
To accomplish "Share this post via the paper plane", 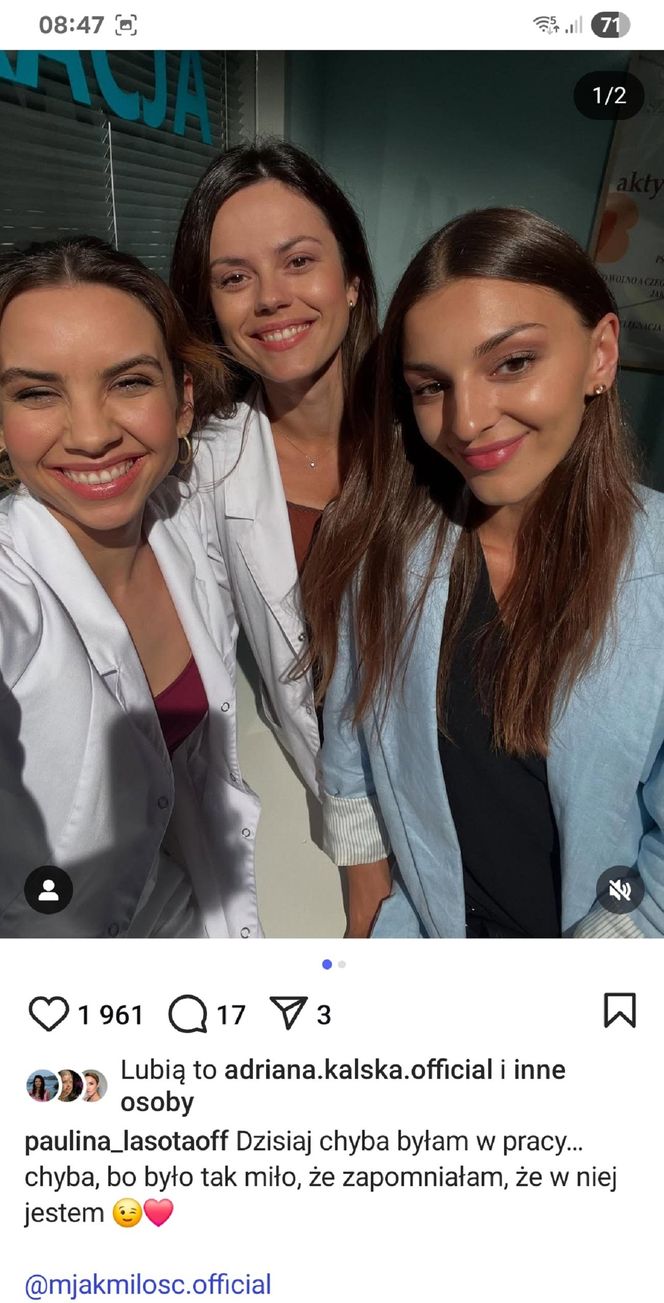I will [288, 1014].
